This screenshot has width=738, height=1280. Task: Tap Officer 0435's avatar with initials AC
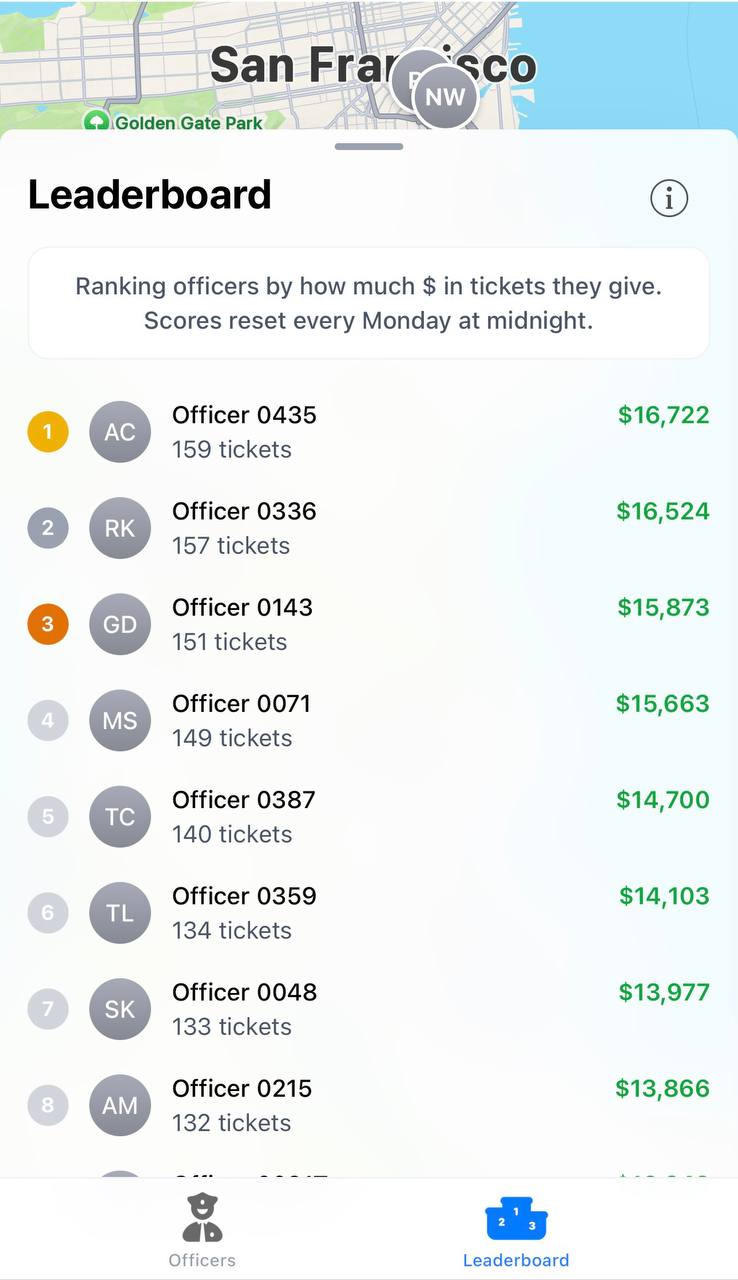[120, 431]
